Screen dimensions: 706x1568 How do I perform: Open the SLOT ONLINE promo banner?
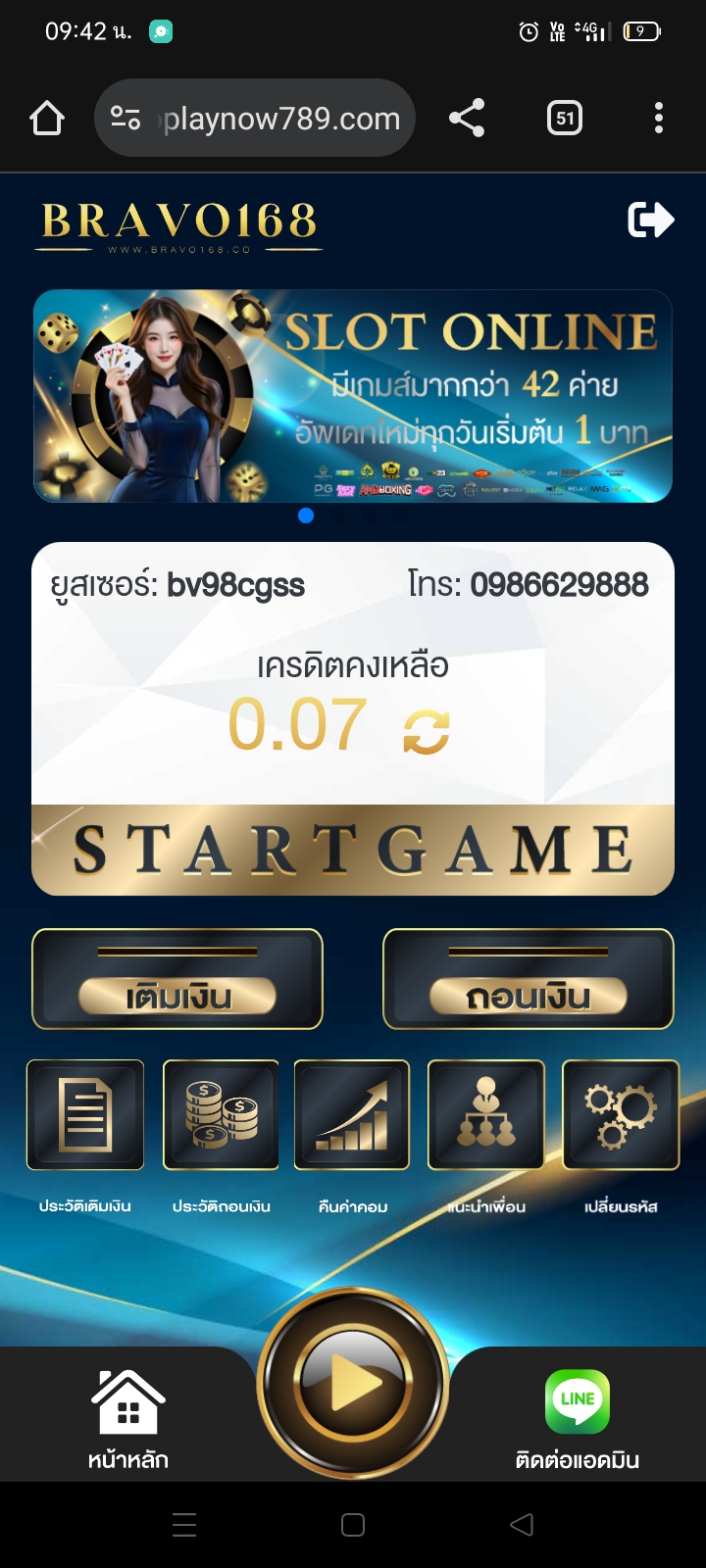[353, 396]
